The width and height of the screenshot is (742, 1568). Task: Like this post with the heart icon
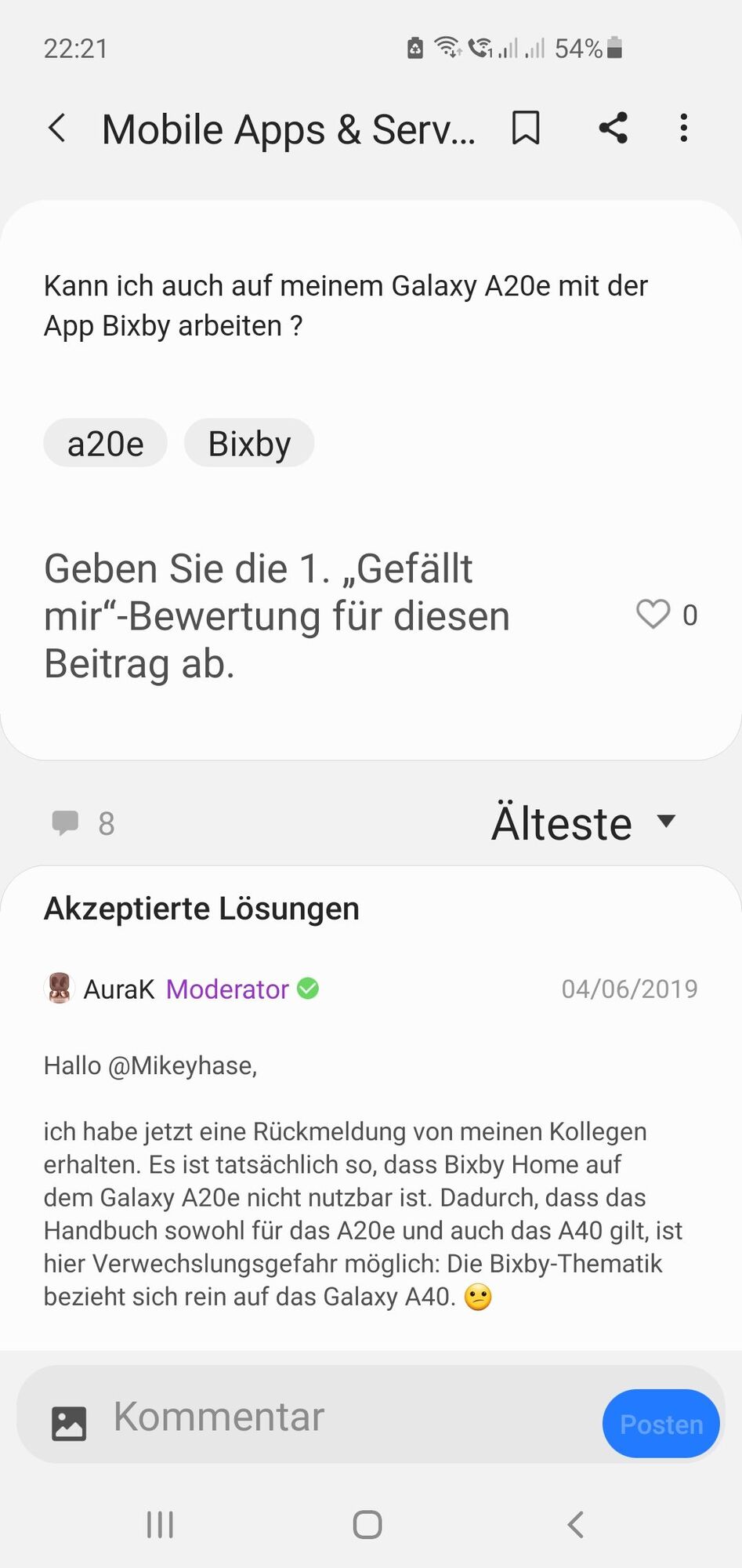(653, 615)
